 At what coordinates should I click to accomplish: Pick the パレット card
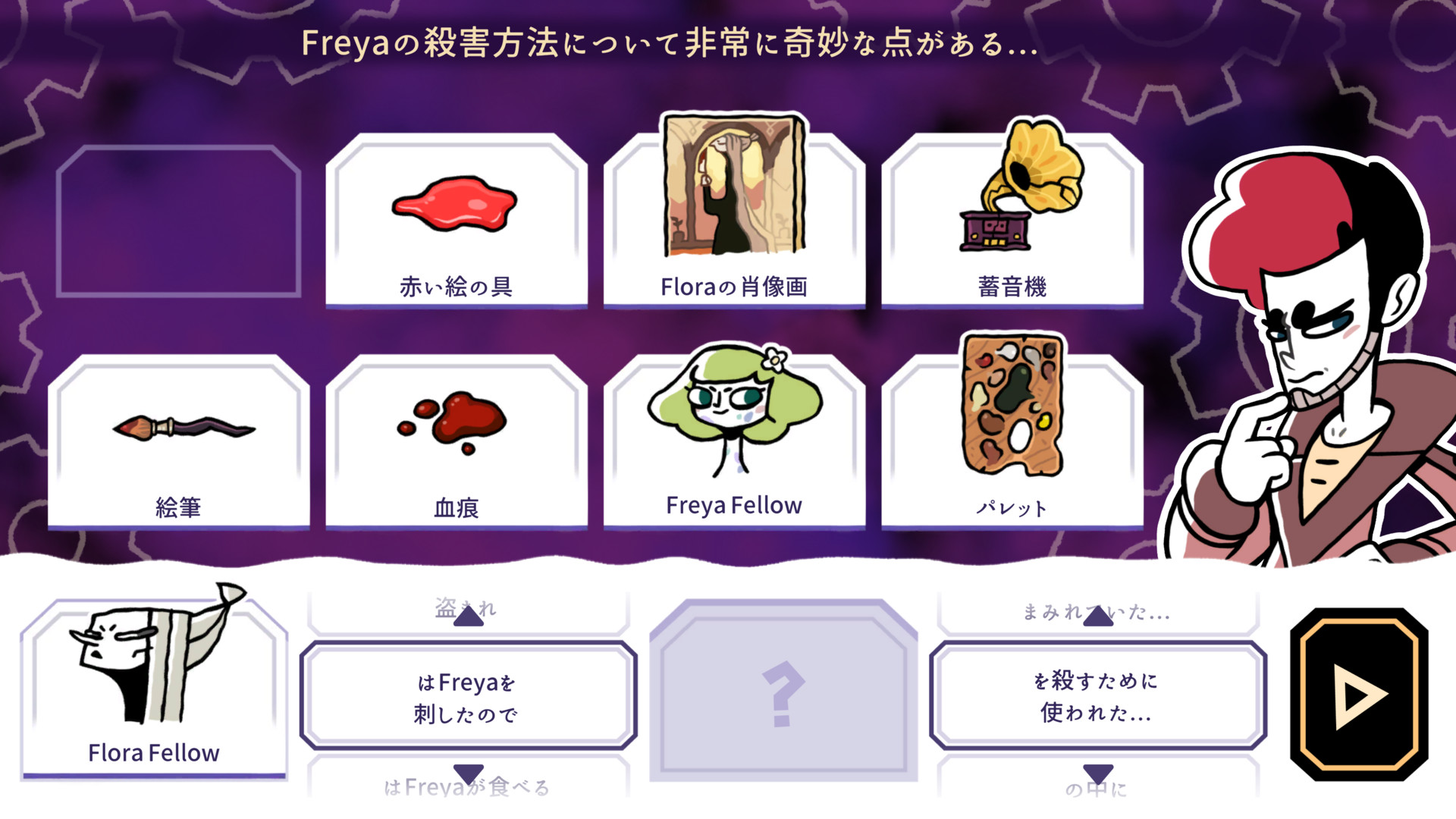(x=1012, y=442)
